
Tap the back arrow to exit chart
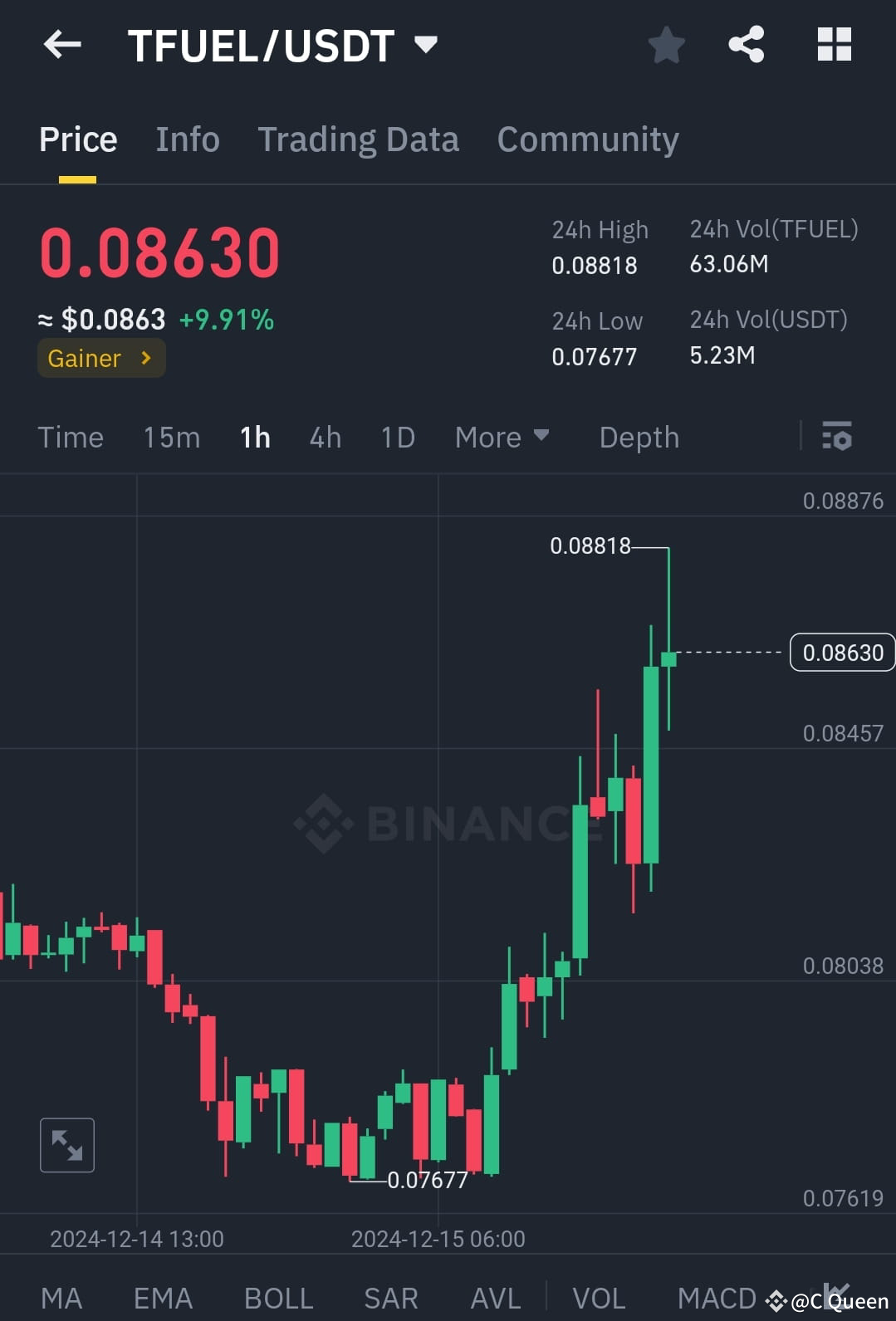click(x=62, y=45)
